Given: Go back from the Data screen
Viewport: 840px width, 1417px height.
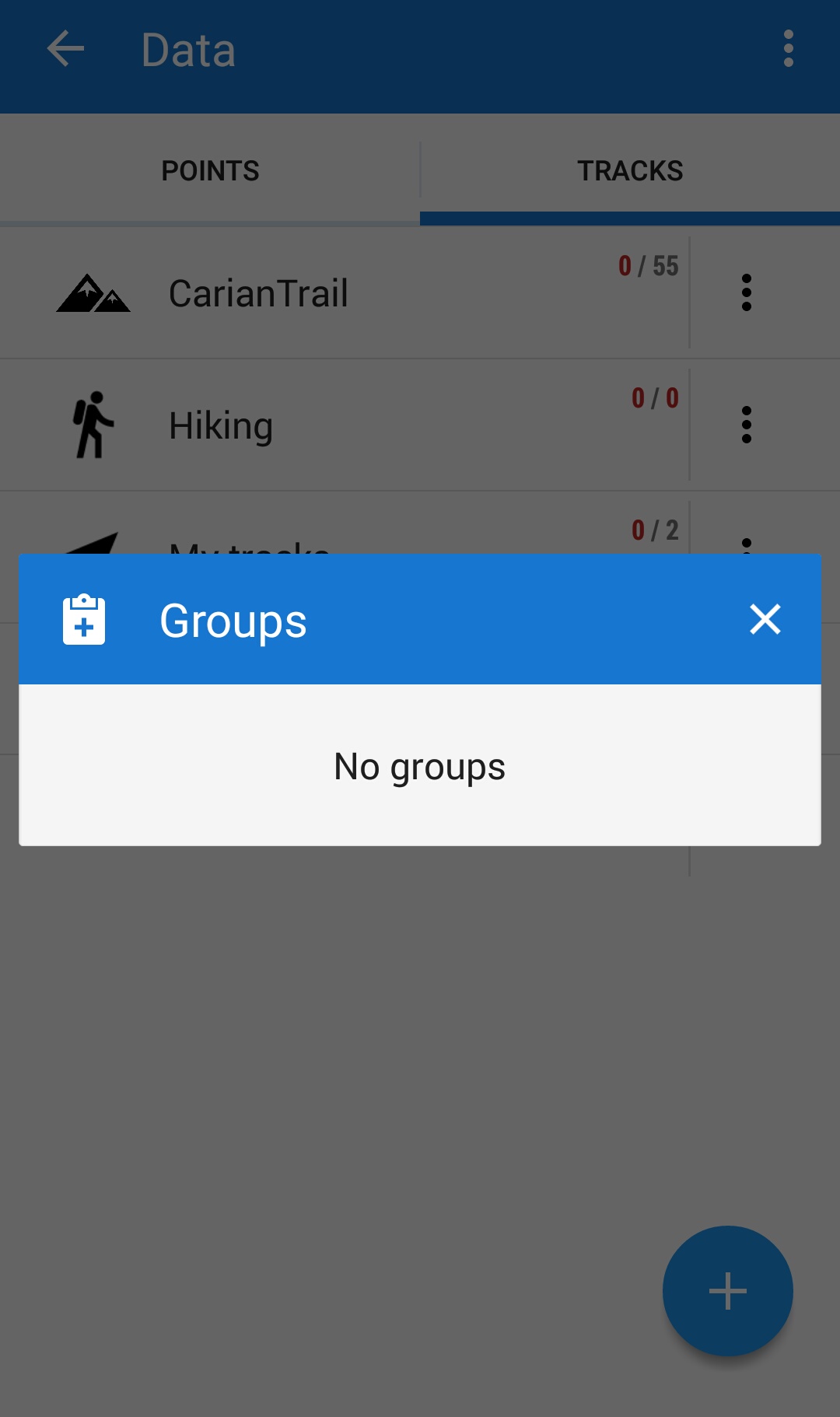Looking at the screenshot, I should pos(65,50).
